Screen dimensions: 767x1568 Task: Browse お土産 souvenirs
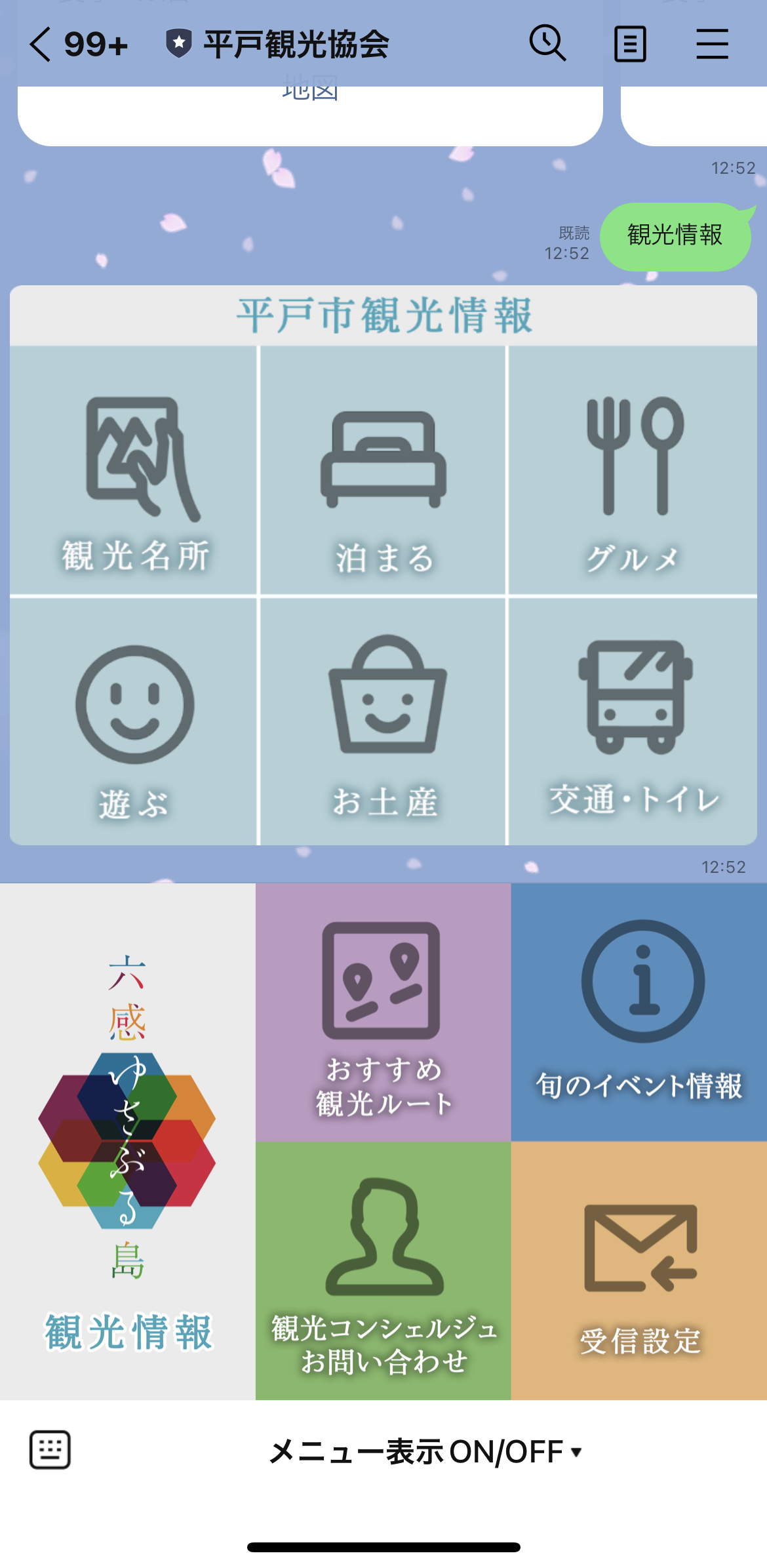coord(383,721)
